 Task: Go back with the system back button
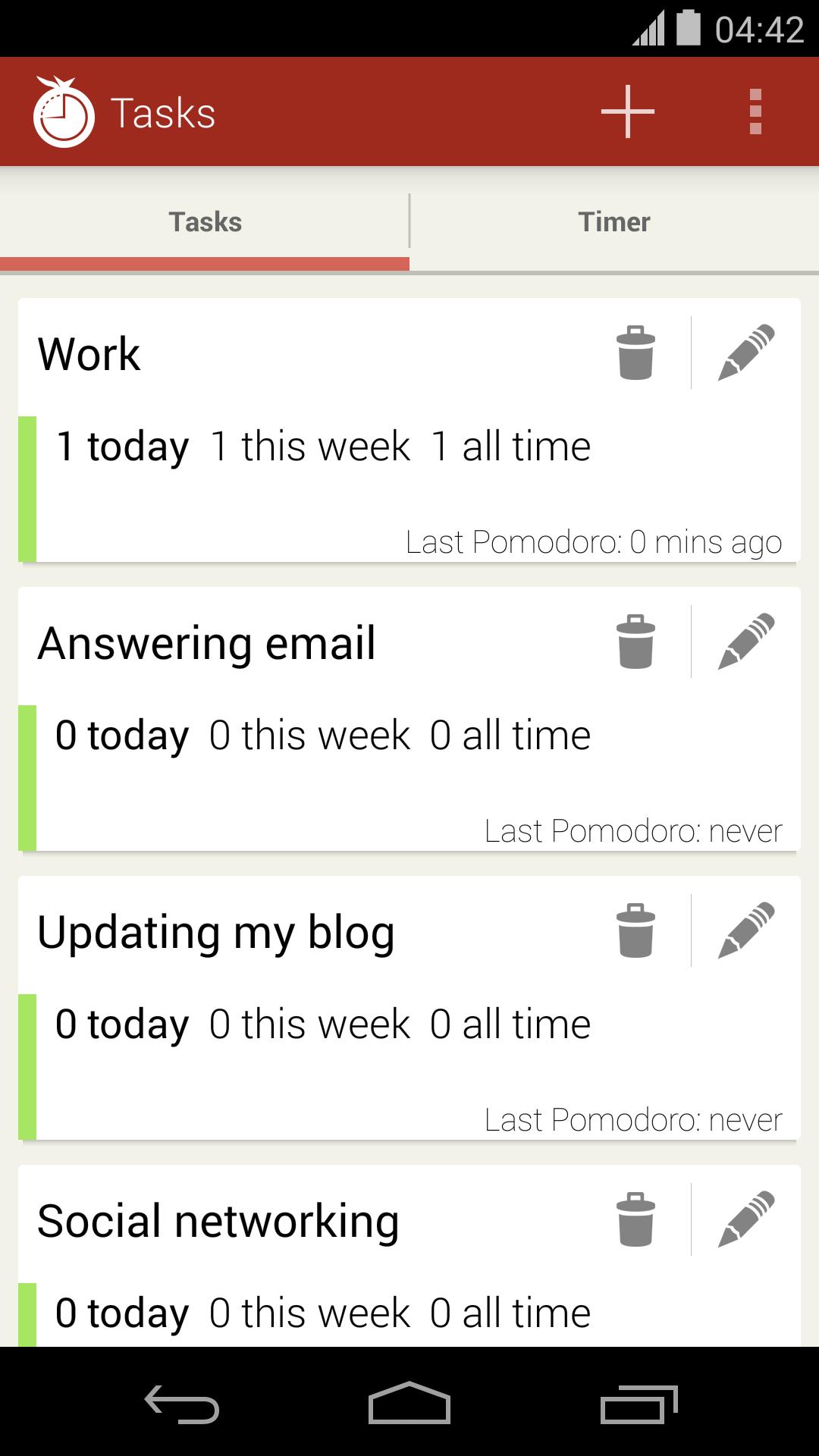coord(182,1404)
